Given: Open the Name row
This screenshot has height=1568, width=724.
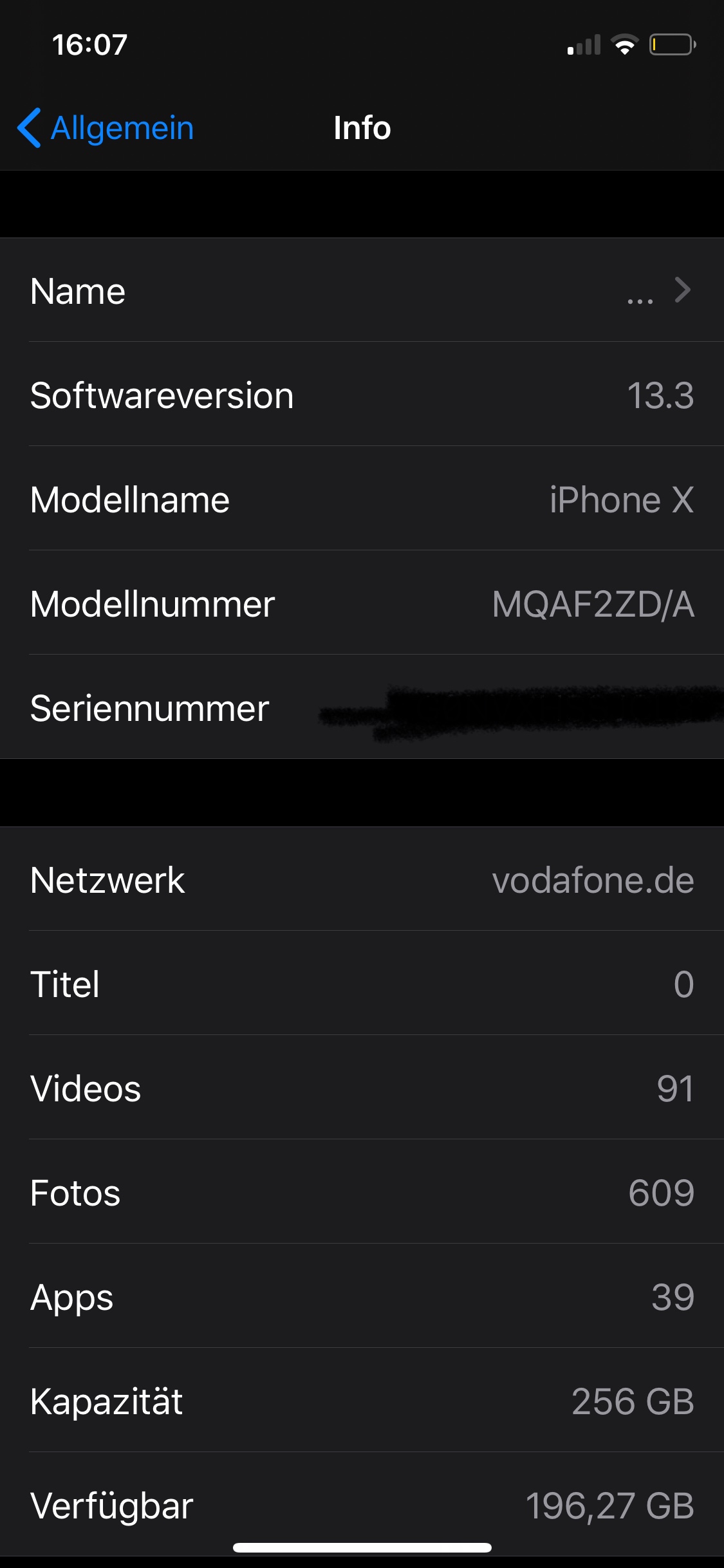Looking at the screenshot, I should 362,291.
